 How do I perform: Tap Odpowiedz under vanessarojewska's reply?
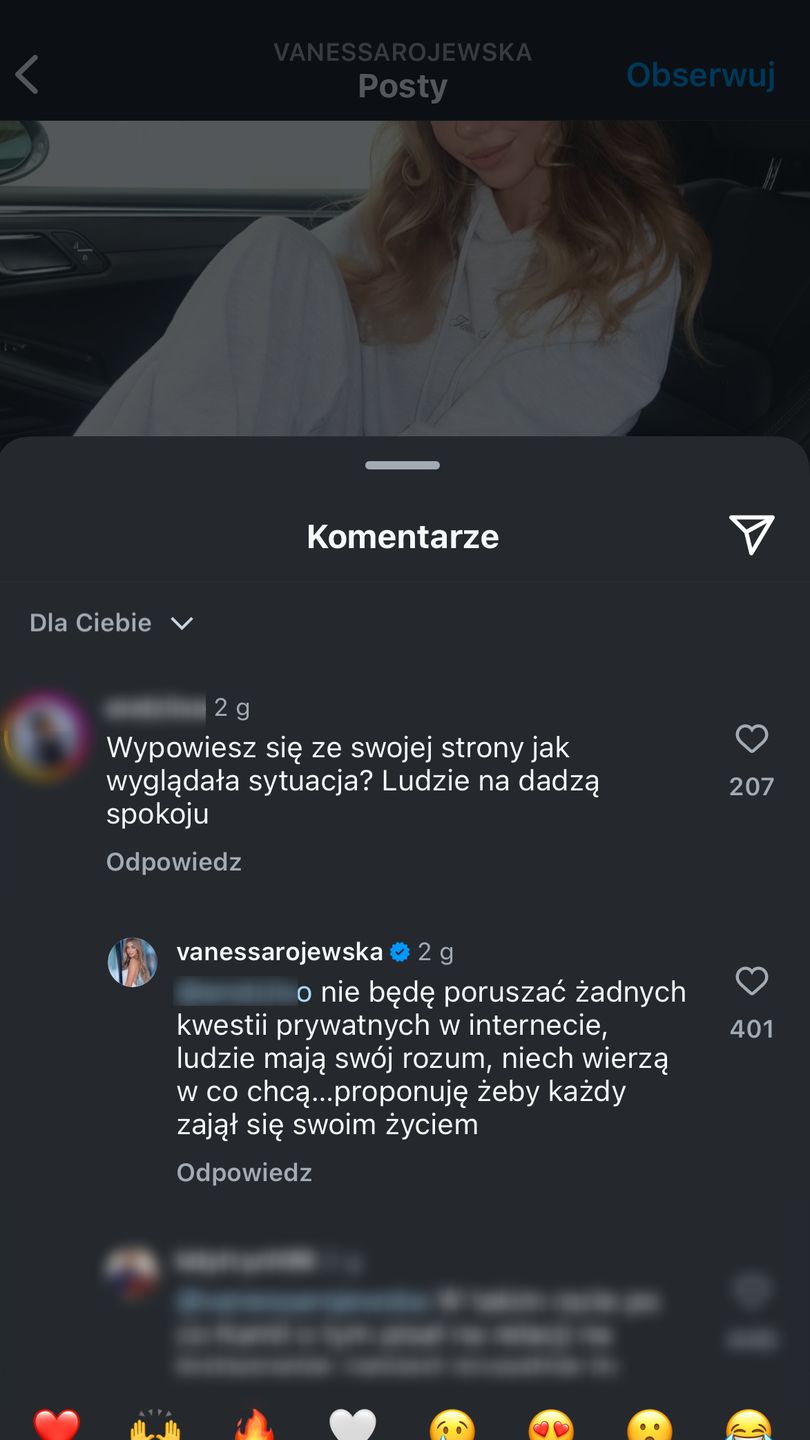[244, 1172]
